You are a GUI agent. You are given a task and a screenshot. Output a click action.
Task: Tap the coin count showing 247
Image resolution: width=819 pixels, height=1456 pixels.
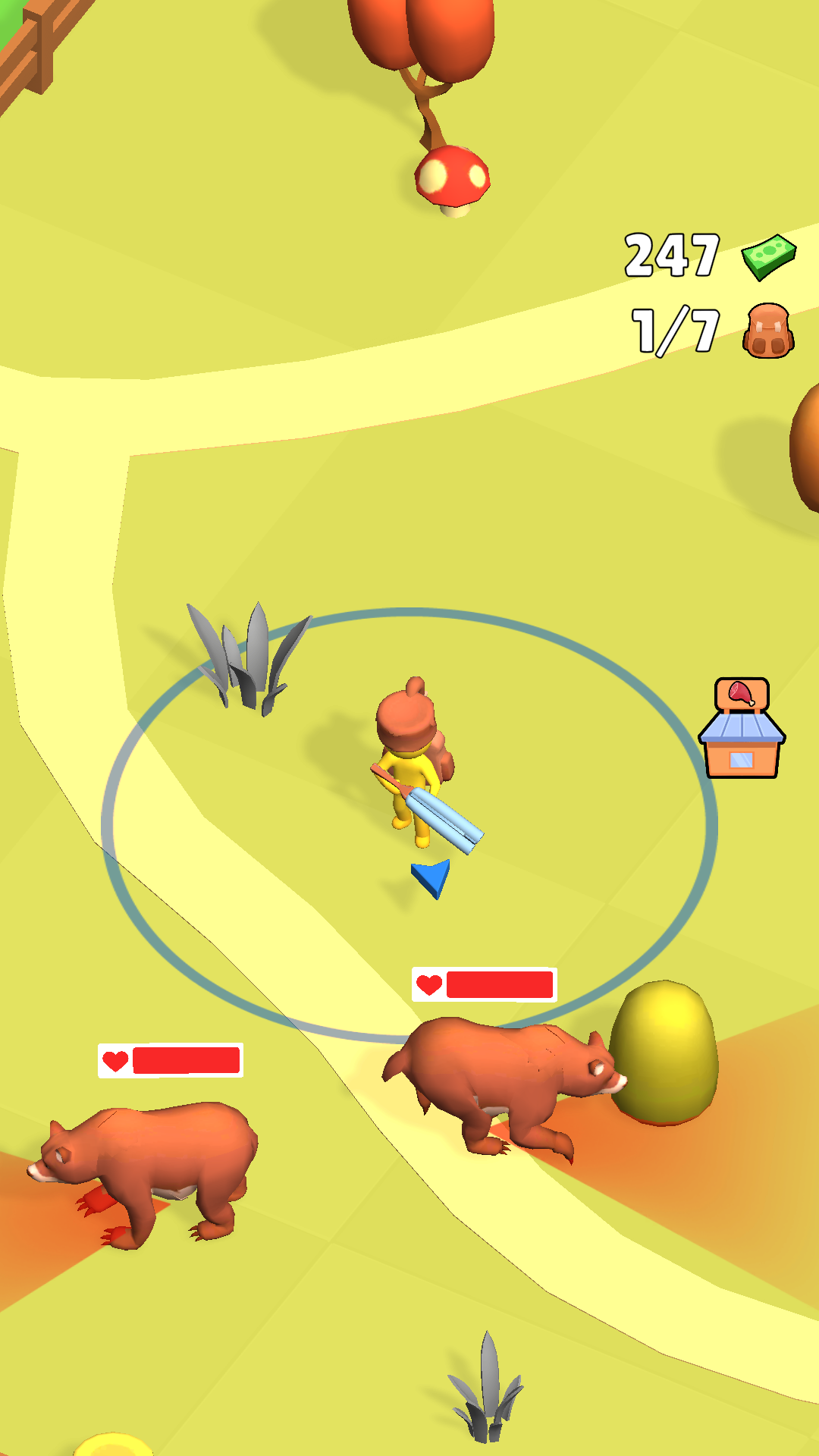pos(671,256)
